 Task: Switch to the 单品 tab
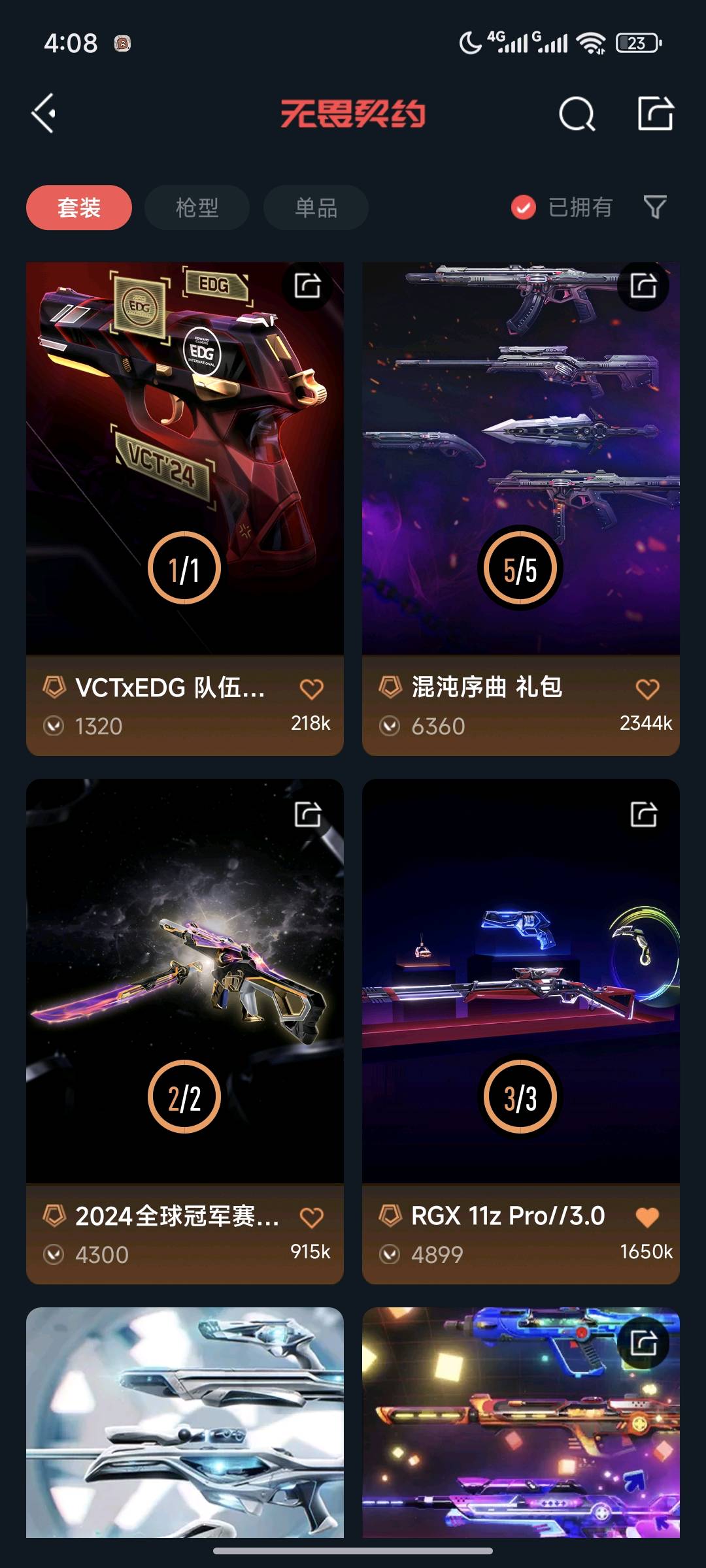[316, 208]
